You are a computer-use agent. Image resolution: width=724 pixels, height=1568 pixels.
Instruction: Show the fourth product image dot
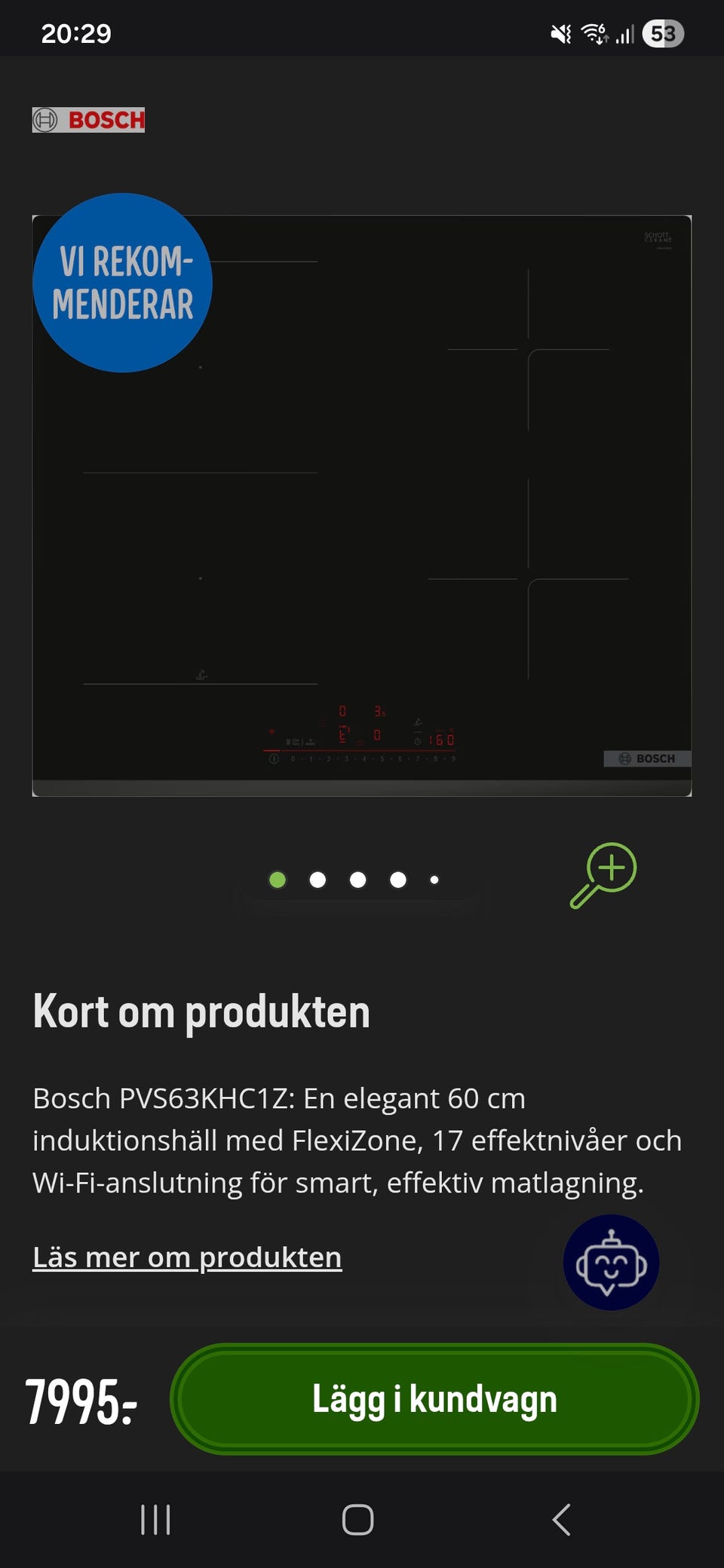(x=398, y=880)
